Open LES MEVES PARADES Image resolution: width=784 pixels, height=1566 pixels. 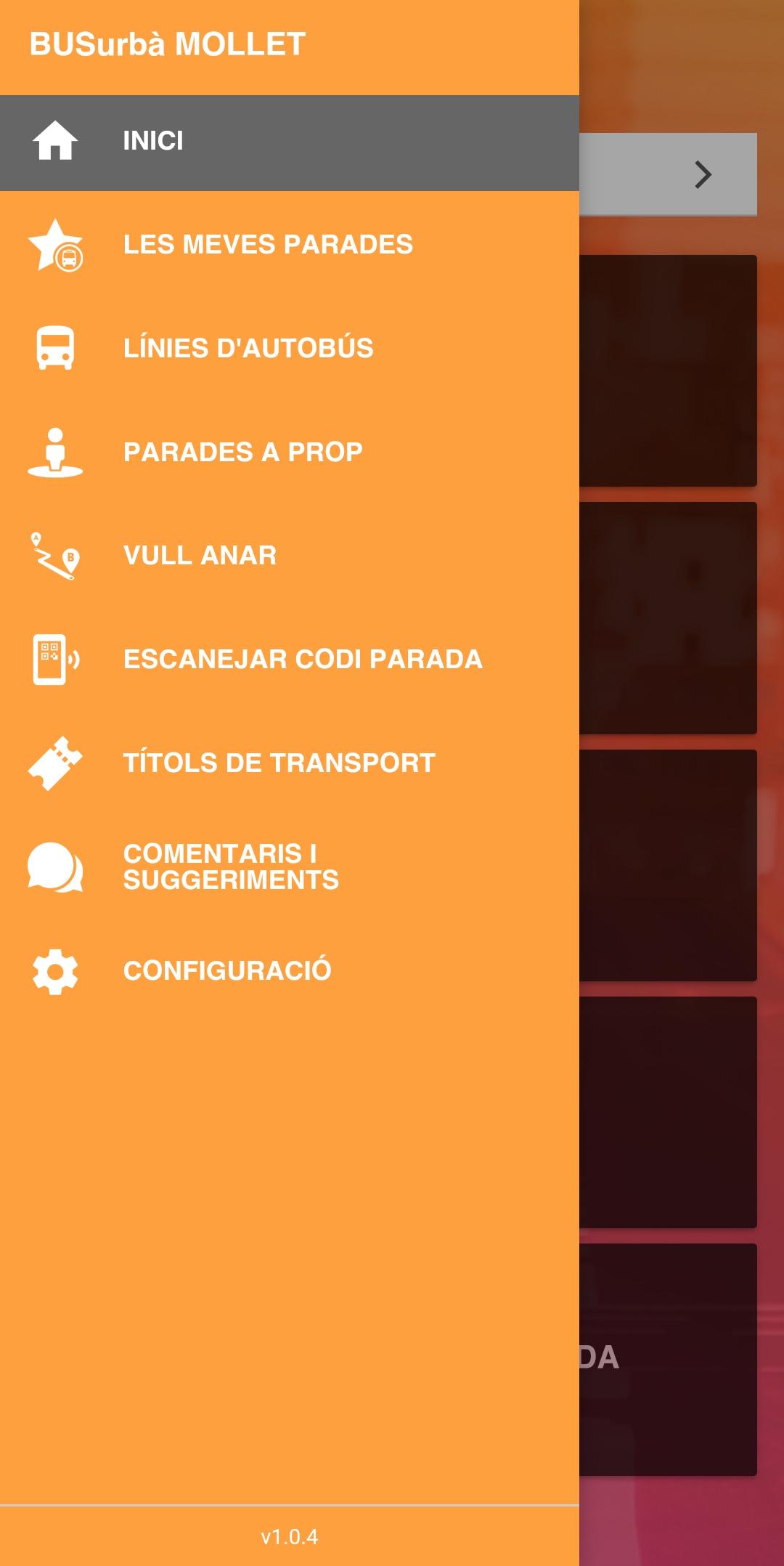click(x=289, y=245)
